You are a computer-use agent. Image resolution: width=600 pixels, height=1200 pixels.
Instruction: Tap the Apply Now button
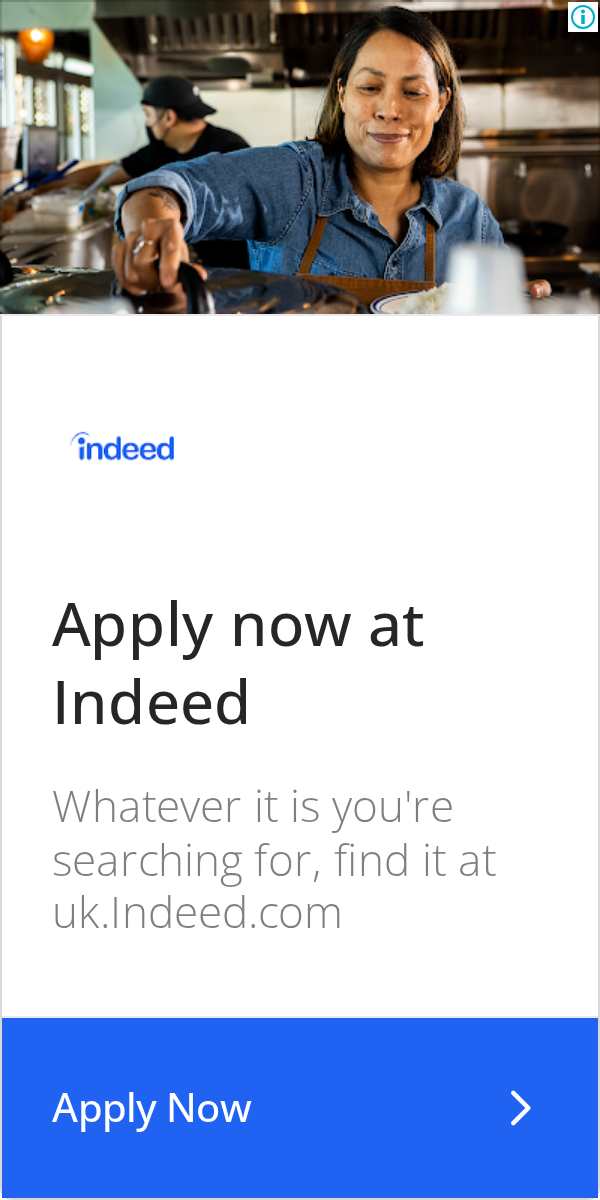[x=299, y=1108]
